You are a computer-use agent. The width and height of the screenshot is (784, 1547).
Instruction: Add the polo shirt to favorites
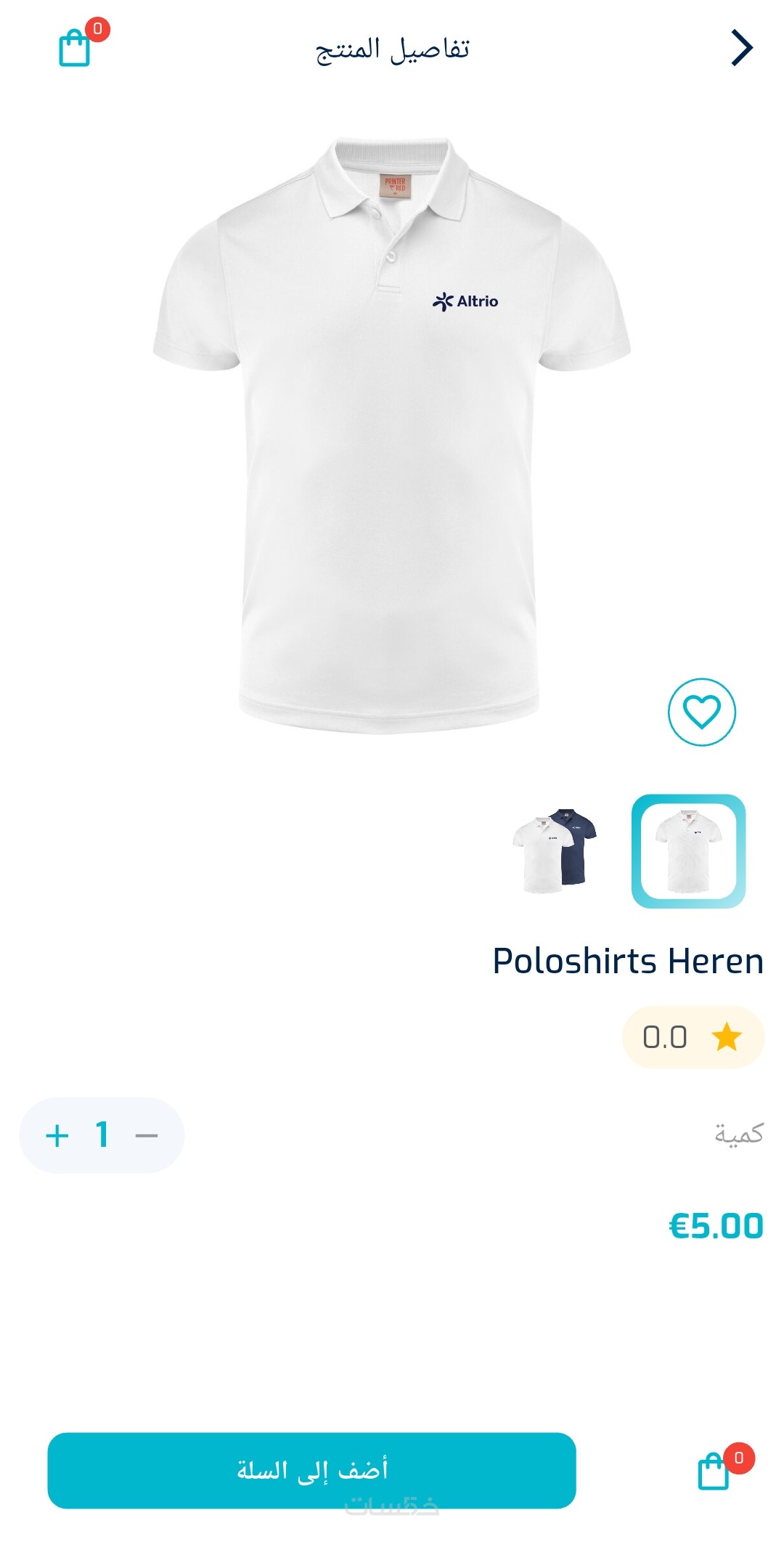point(701,712)
